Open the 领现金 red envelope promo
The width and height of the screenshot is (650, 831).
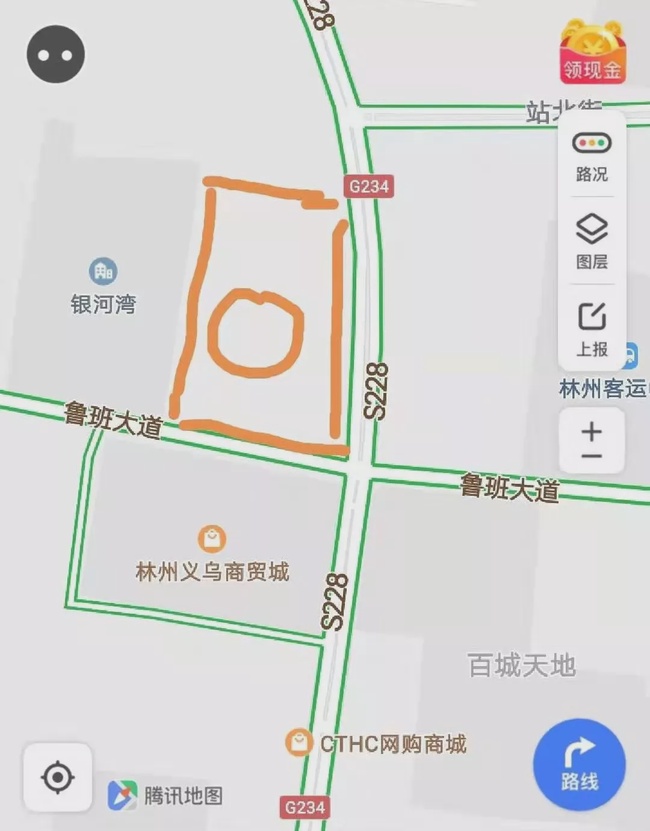(592, 52)
